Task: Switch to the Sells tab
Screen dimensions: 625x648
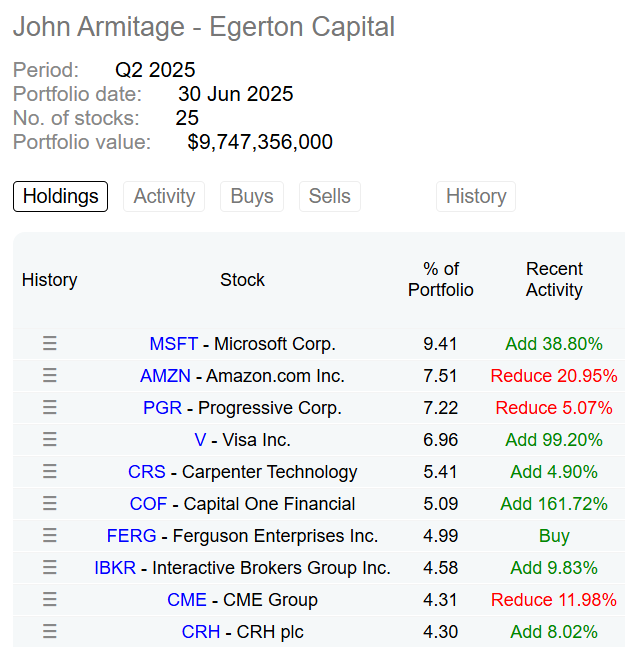Action: tap(329, 196)
